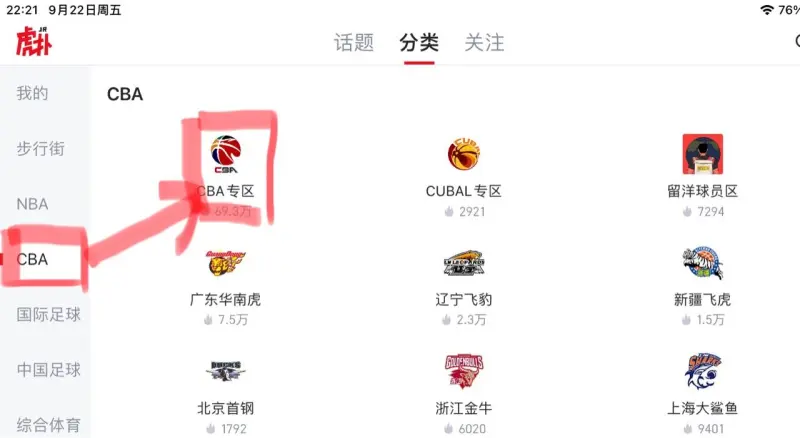Open 国际足球 category
The width and height of the screenshot is (800, 438).
[x=48, y=315]
